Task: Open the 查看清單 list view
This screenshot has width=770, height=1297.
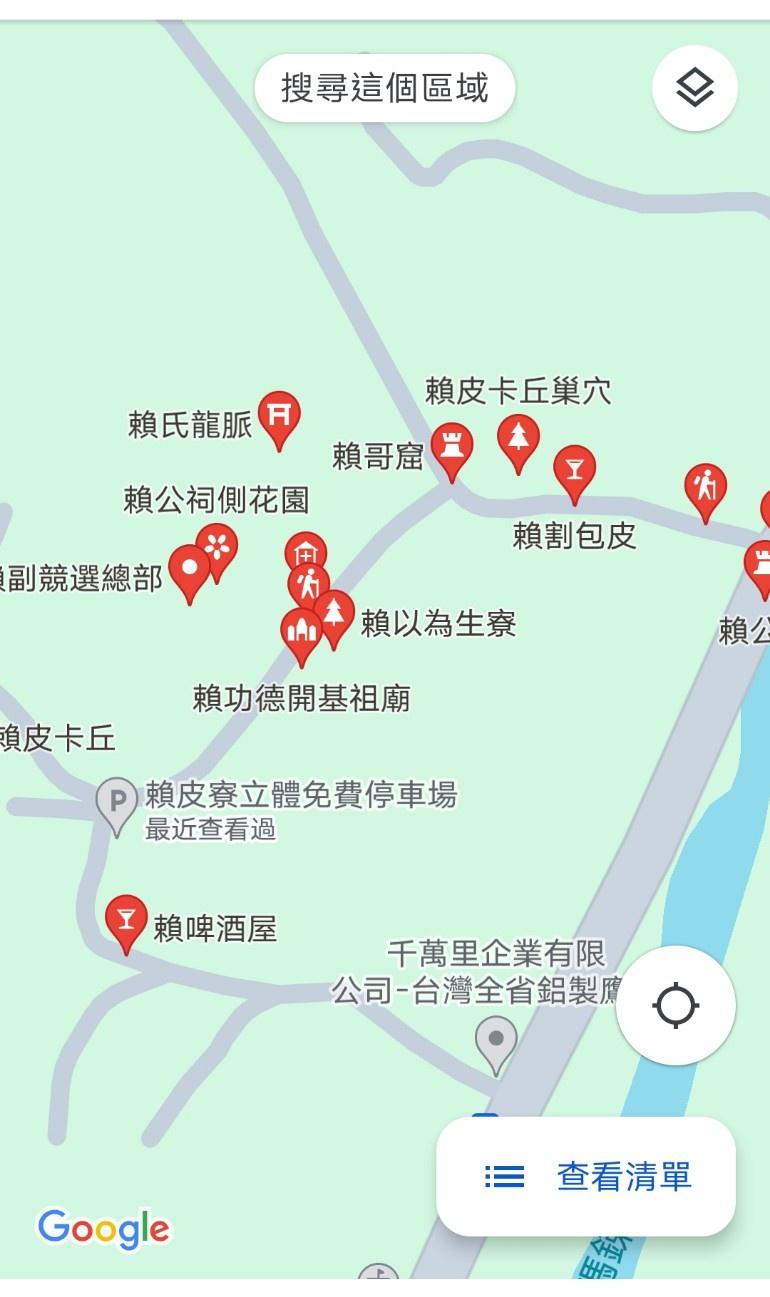Action: point(587,1176)
